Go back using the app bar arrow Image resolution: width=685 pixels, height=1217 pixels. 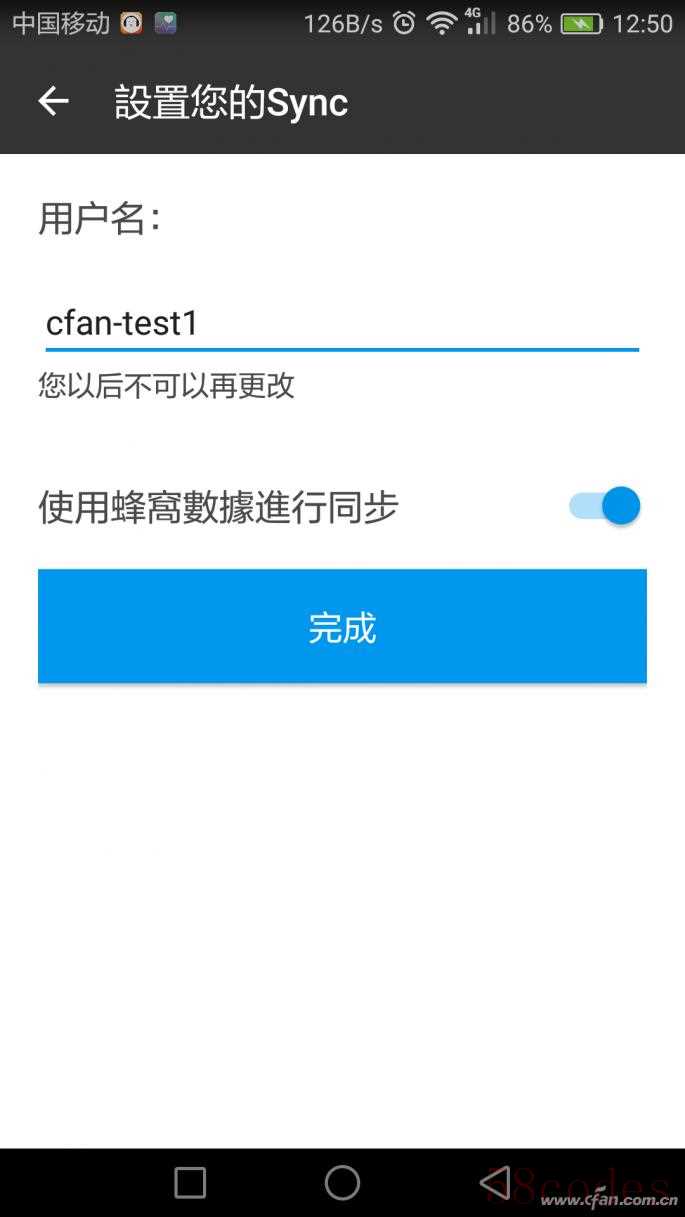pos(53,101)
